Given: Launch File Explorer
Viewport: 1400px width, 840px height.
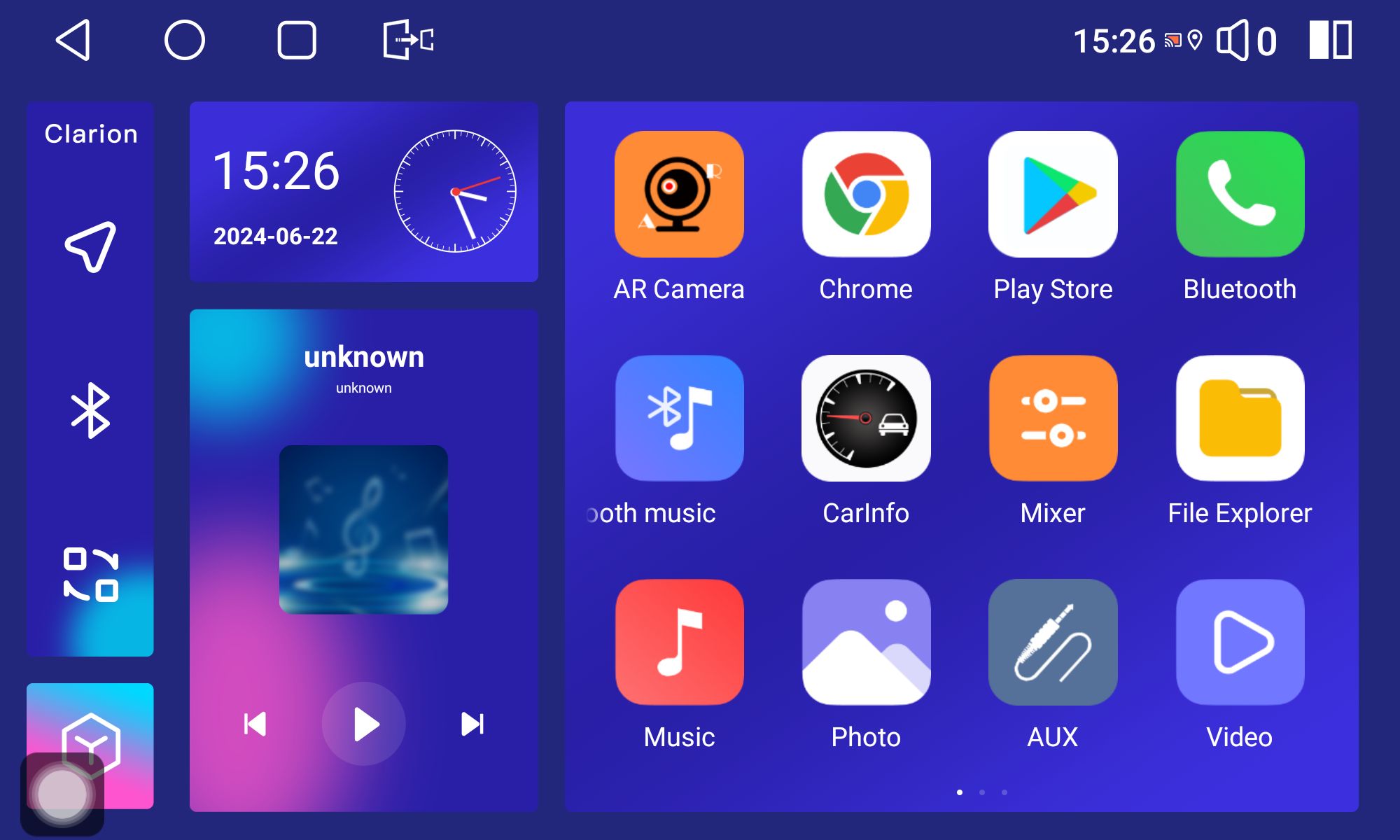Looking at the screenshot, I should 1240,419.
